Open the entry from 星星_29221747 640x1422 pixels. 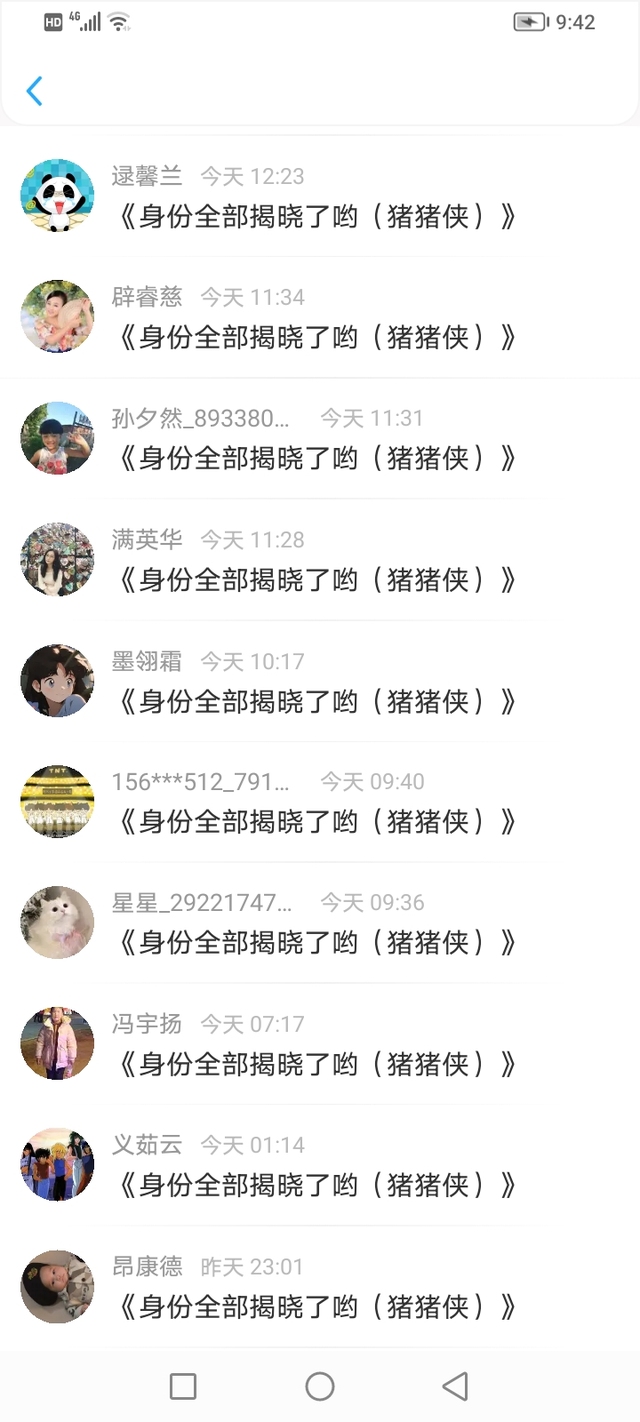pyautogui.click(x=318, y=924)
